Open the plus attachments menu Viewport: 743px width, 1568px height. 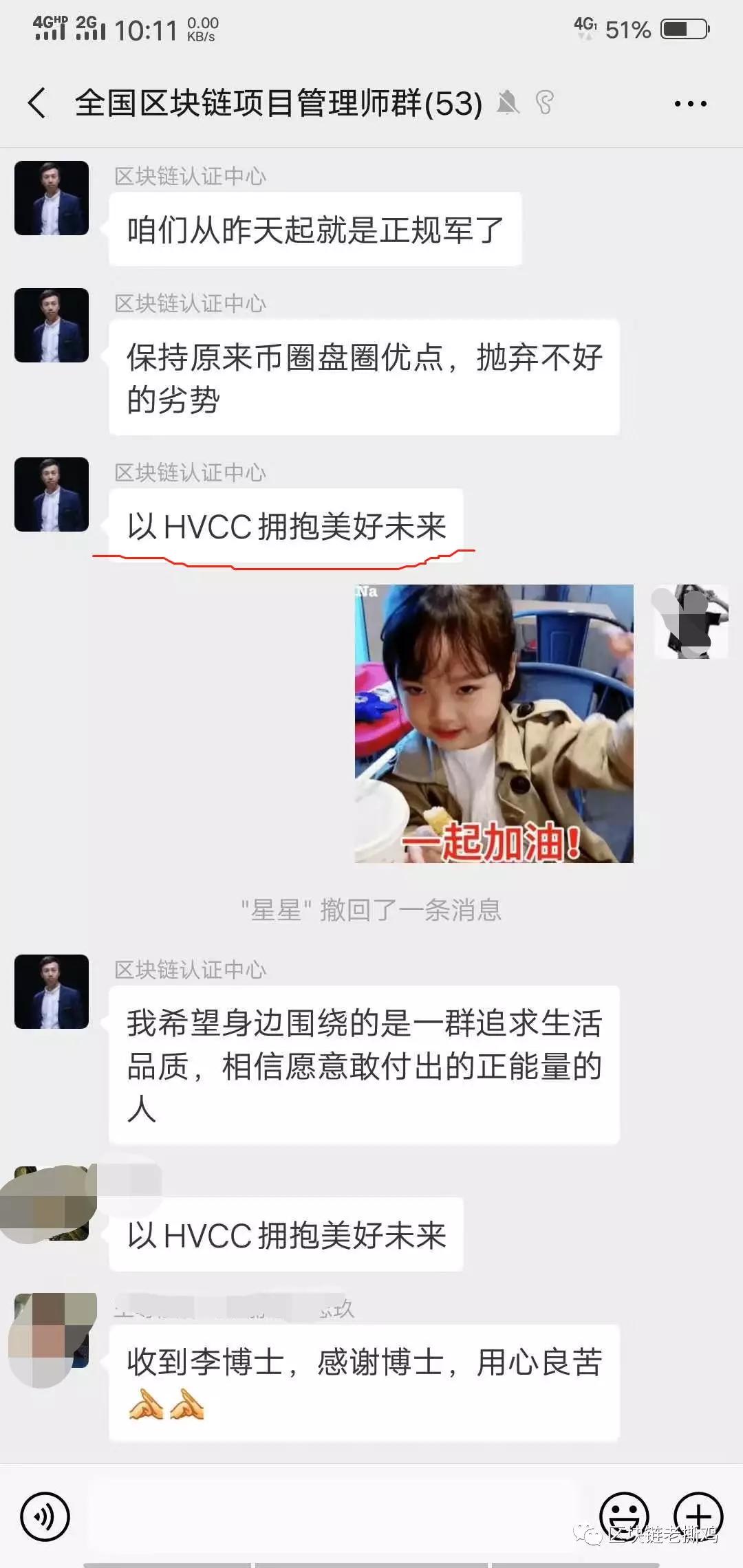[x=698, y=1515]
